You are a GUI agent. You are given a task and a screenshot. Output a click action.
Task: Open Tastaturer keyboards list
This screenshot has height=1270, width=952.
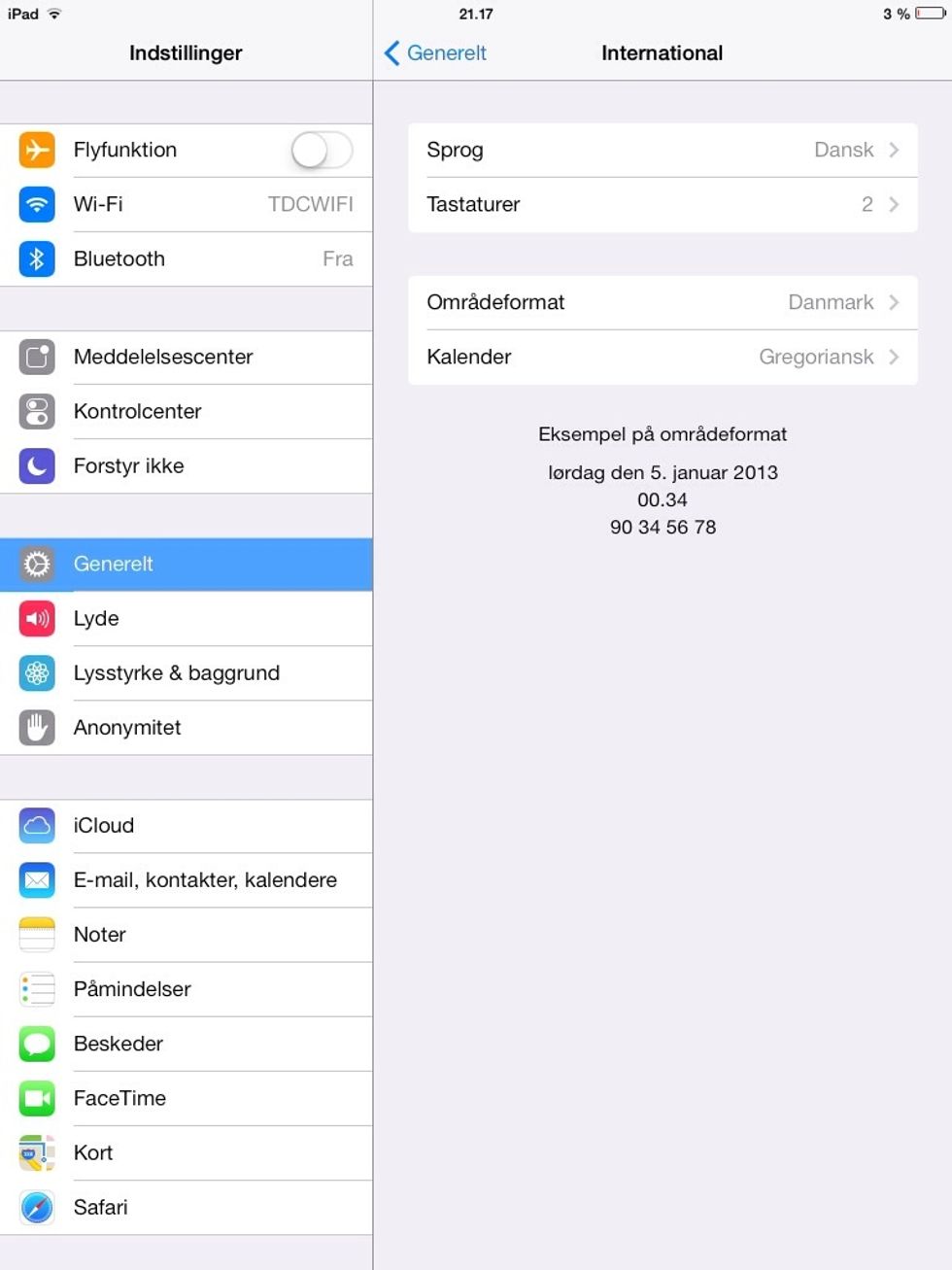pos(663,205)
